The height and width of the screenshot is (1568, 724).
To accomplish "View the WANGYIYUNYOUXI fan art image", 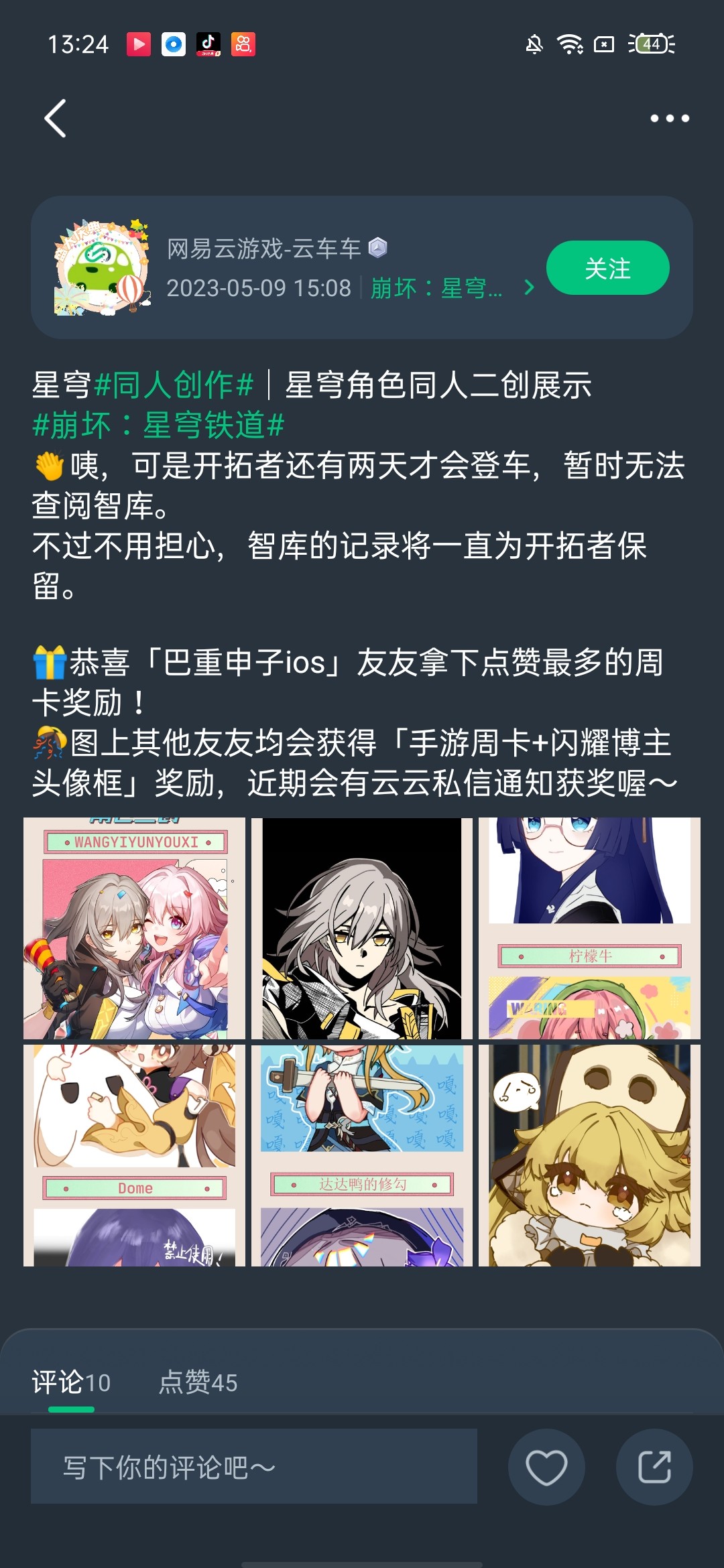I will (134, 928).
